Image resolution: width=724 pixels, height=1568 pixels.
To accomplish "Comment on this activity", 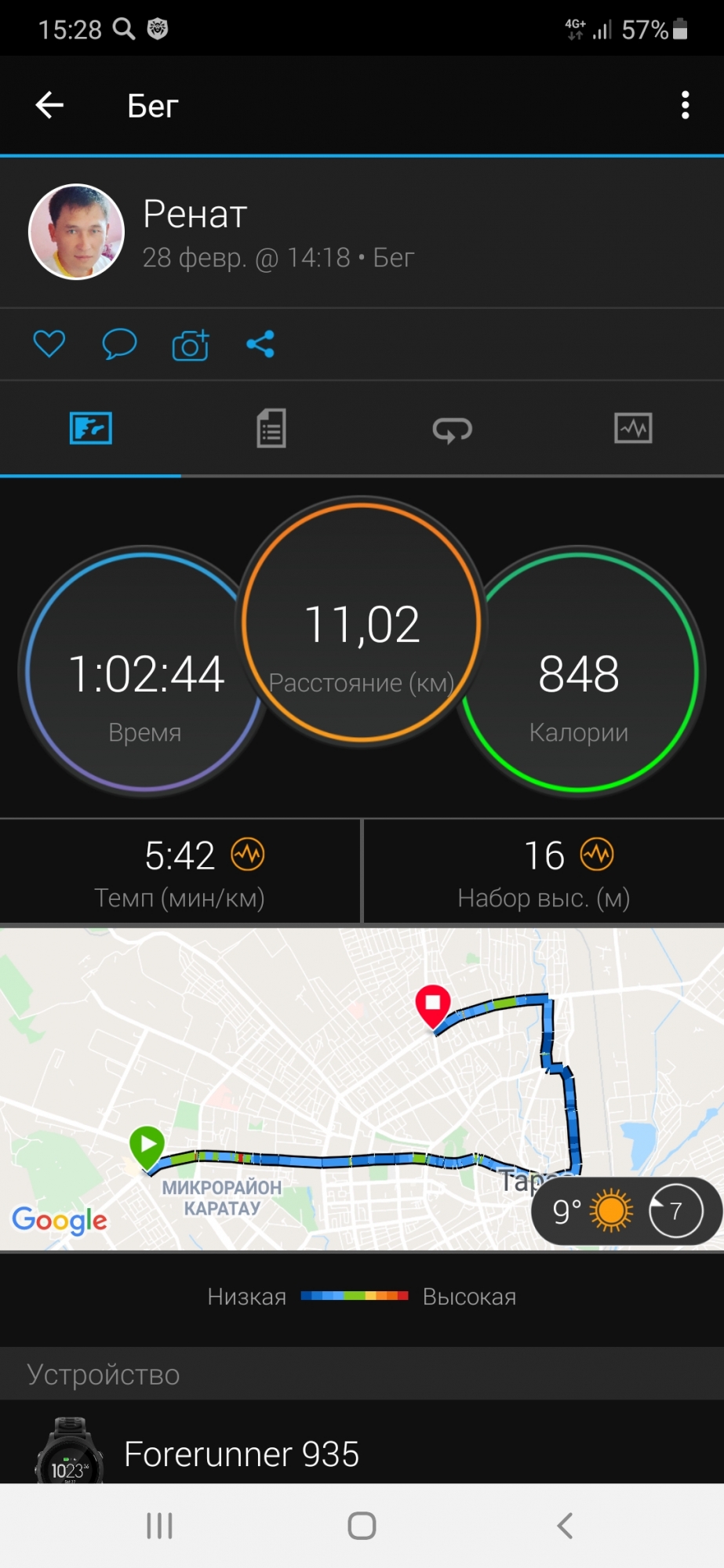I will [119, 344].
